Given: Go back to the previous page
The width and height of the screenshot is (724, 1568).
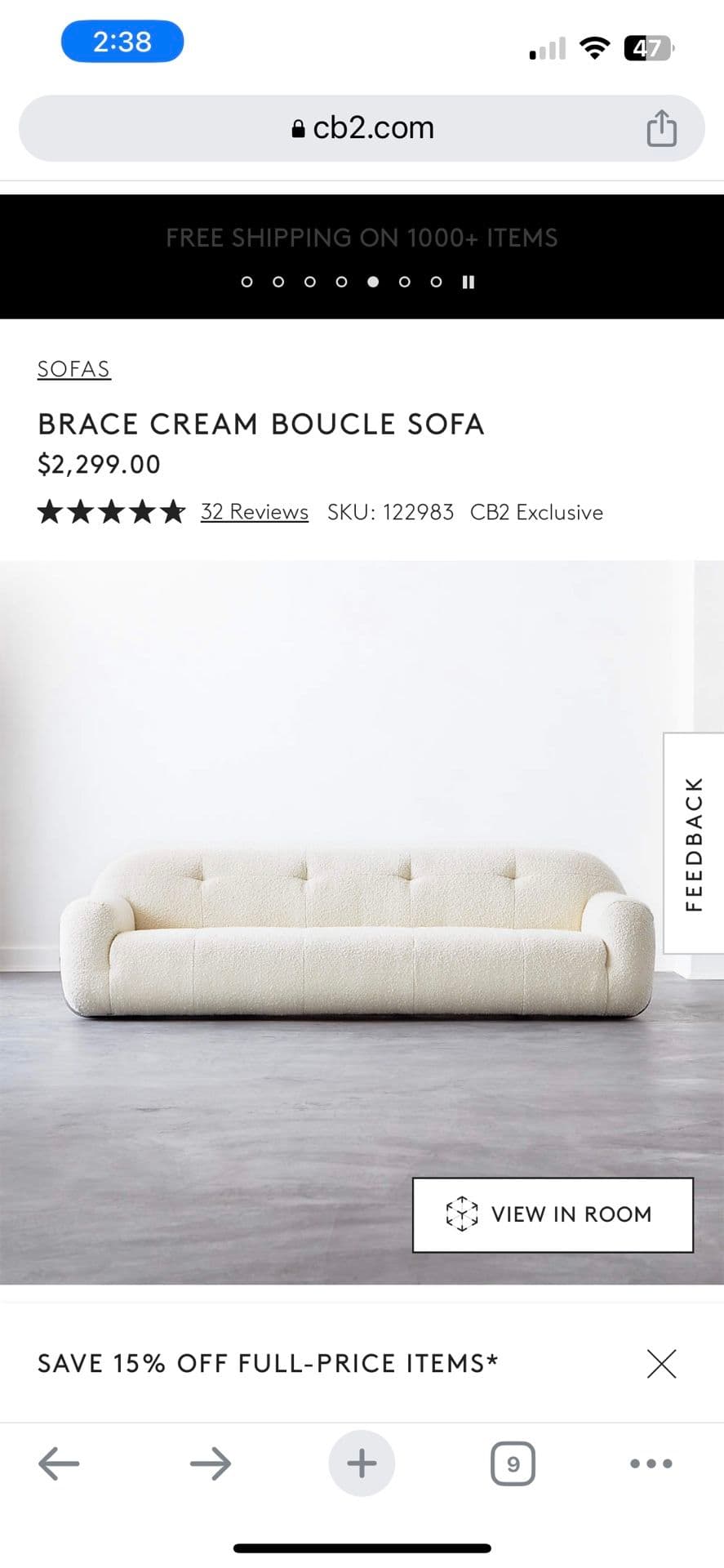Looking at the screenshot, I should point(59,1463).
